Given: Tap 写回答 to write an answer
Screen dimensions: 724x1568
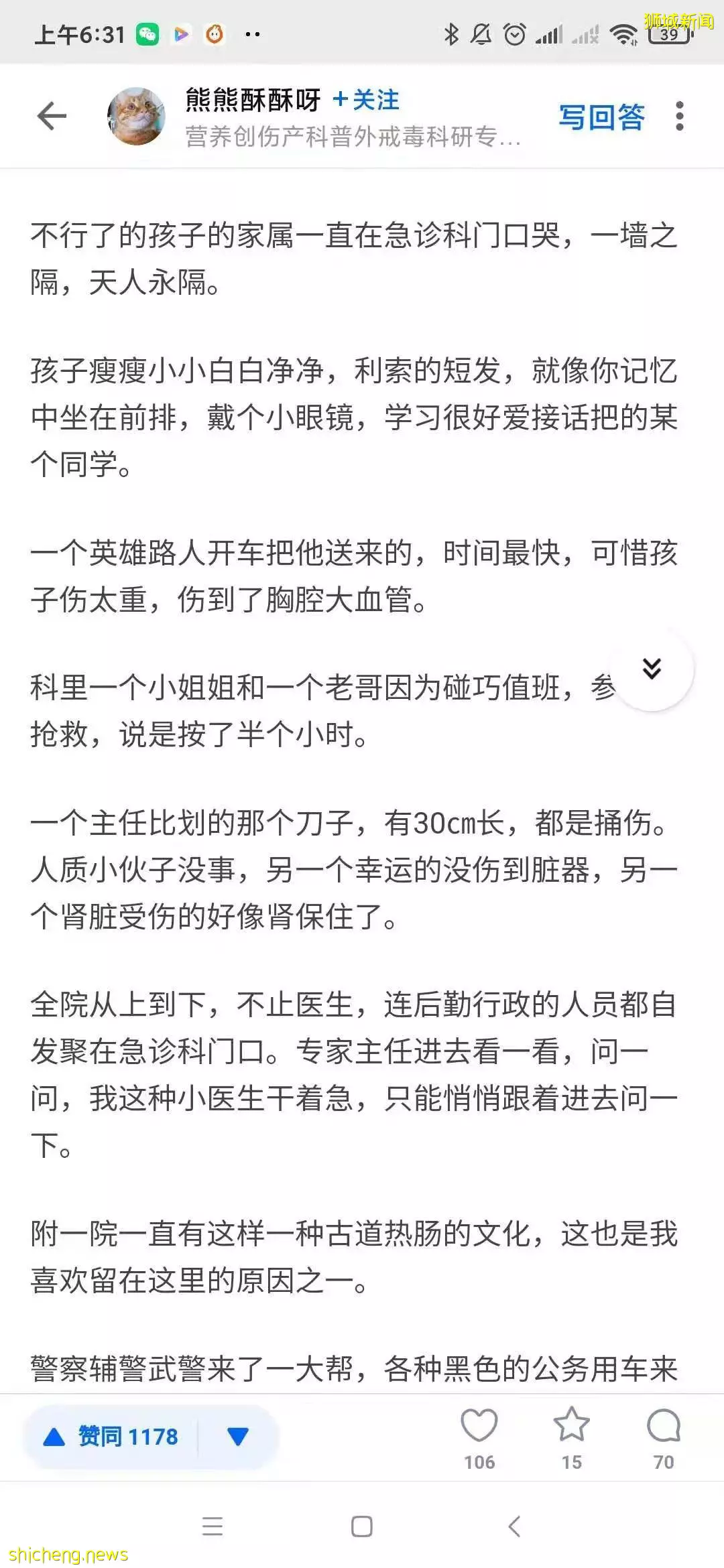Looking at the screenshot, I should point(601,117).
